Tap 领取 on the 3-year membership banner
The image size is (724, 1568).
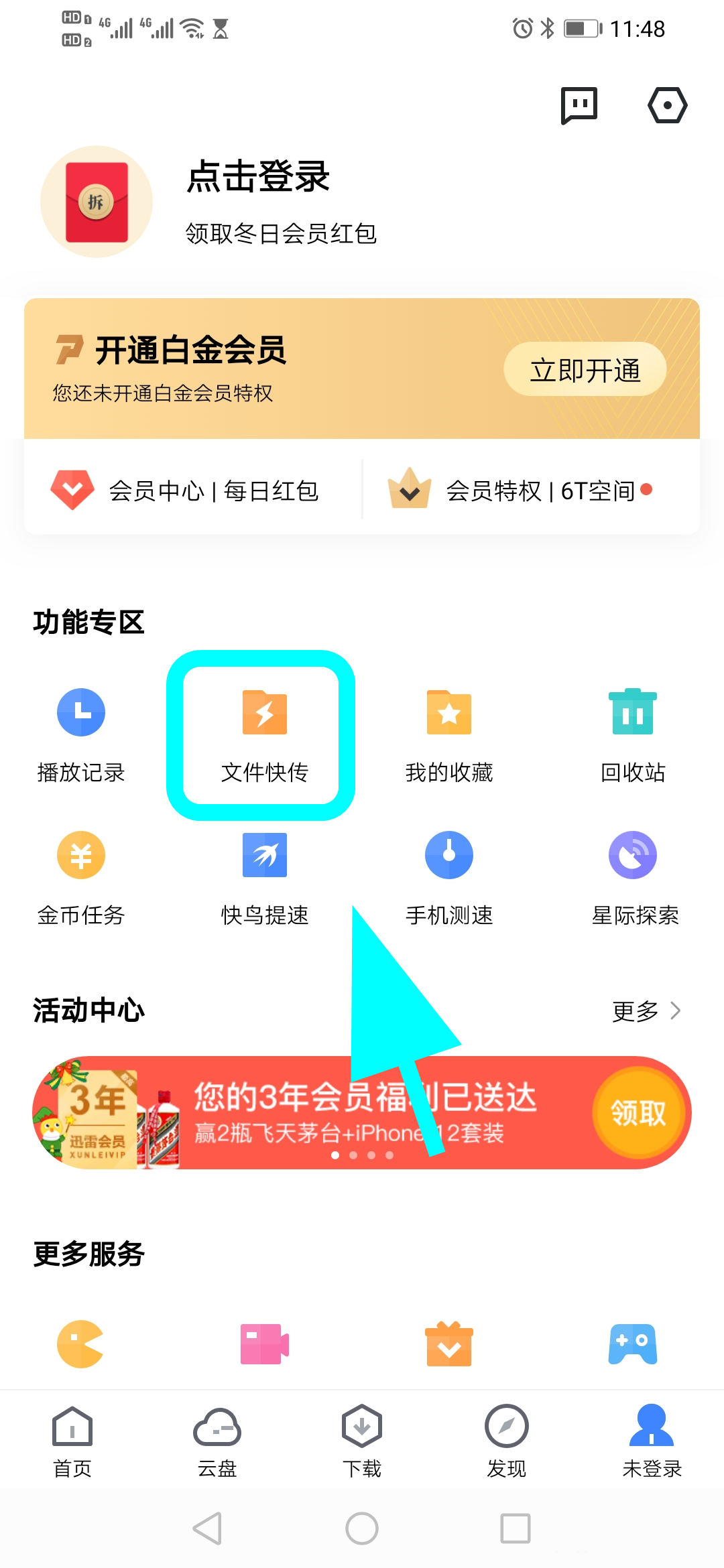[x=638, y=1112]
